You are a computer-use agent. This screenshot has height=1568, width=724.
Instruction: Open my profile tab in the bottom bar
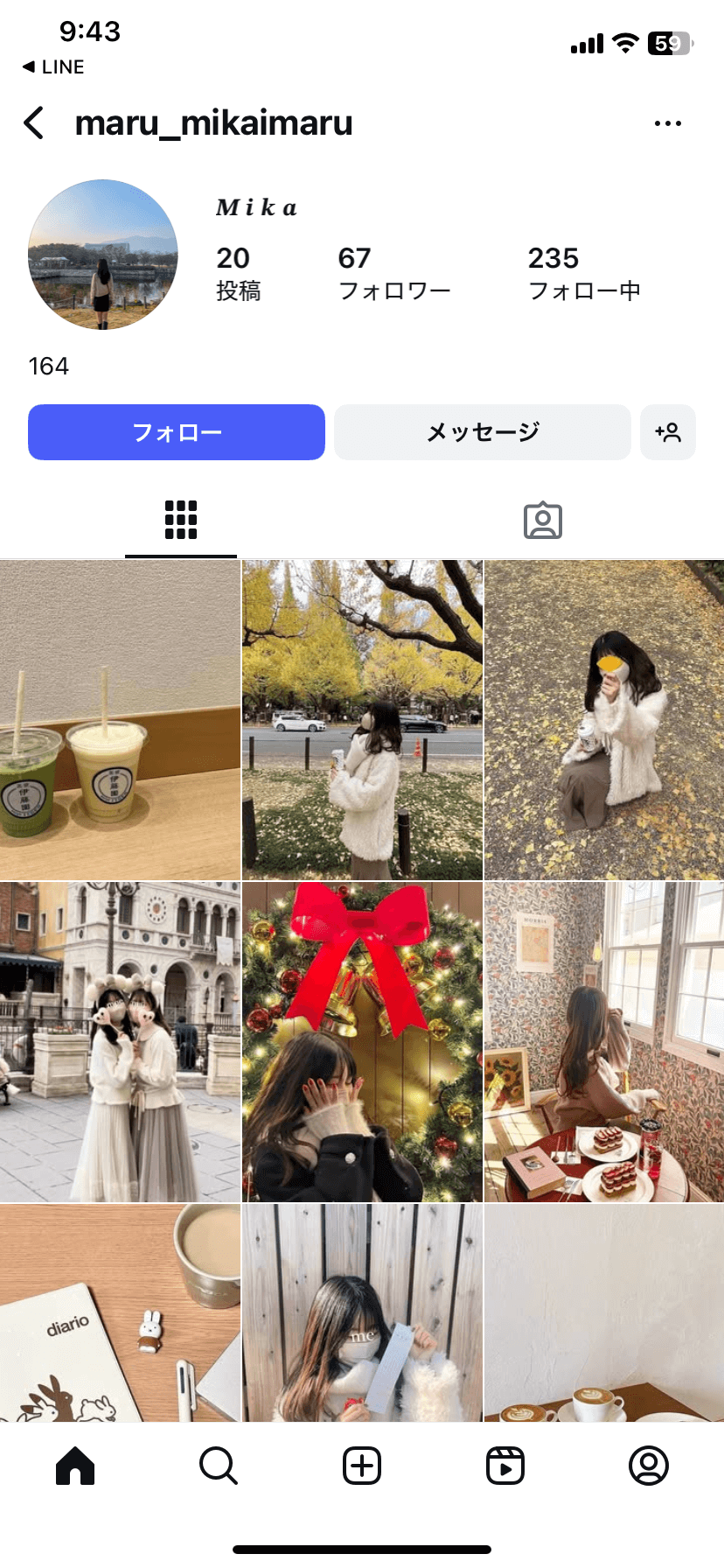pos(649,1466)
